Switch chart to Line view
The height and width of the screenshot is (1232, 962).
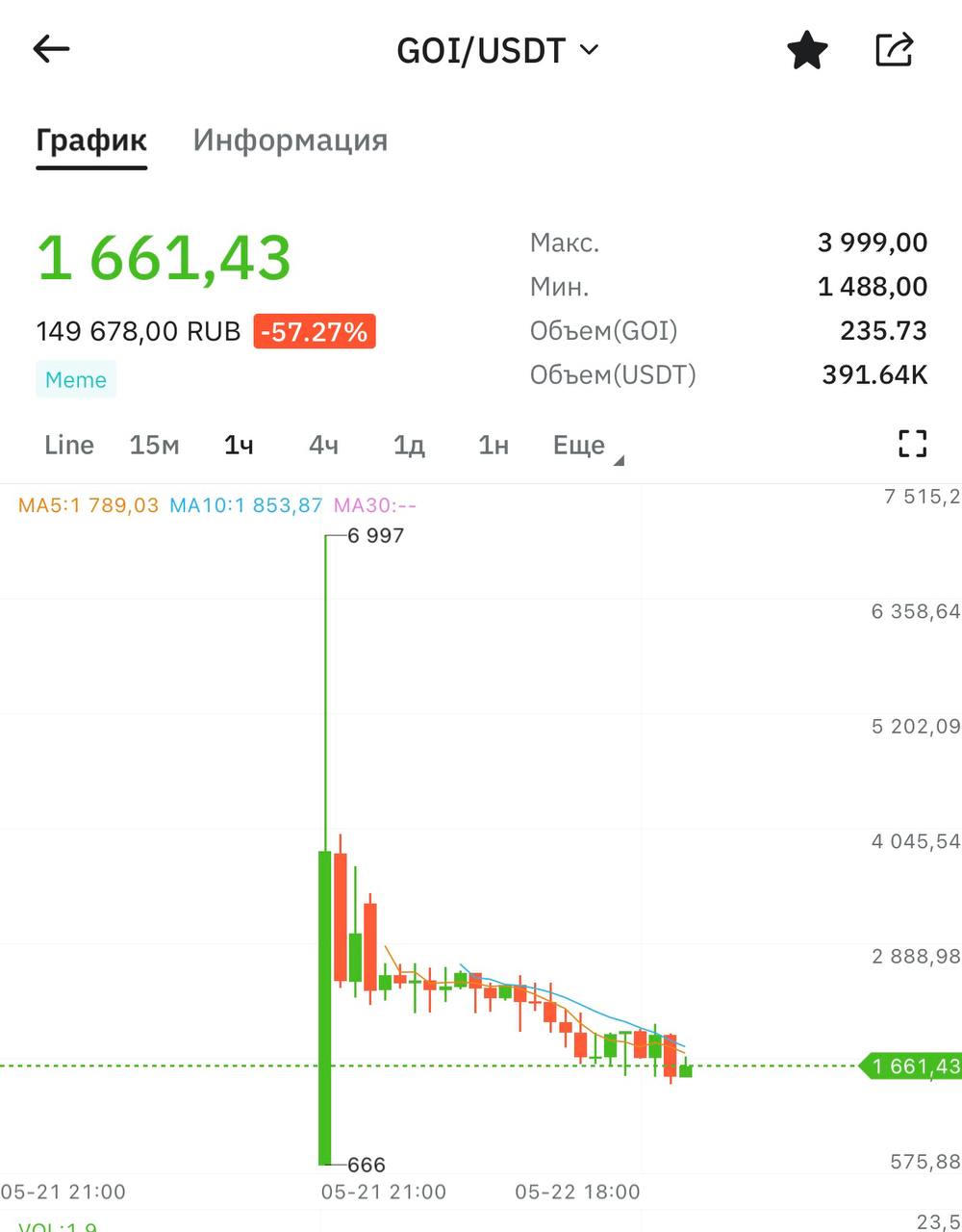pyautogui.click(x=69, y=445)
